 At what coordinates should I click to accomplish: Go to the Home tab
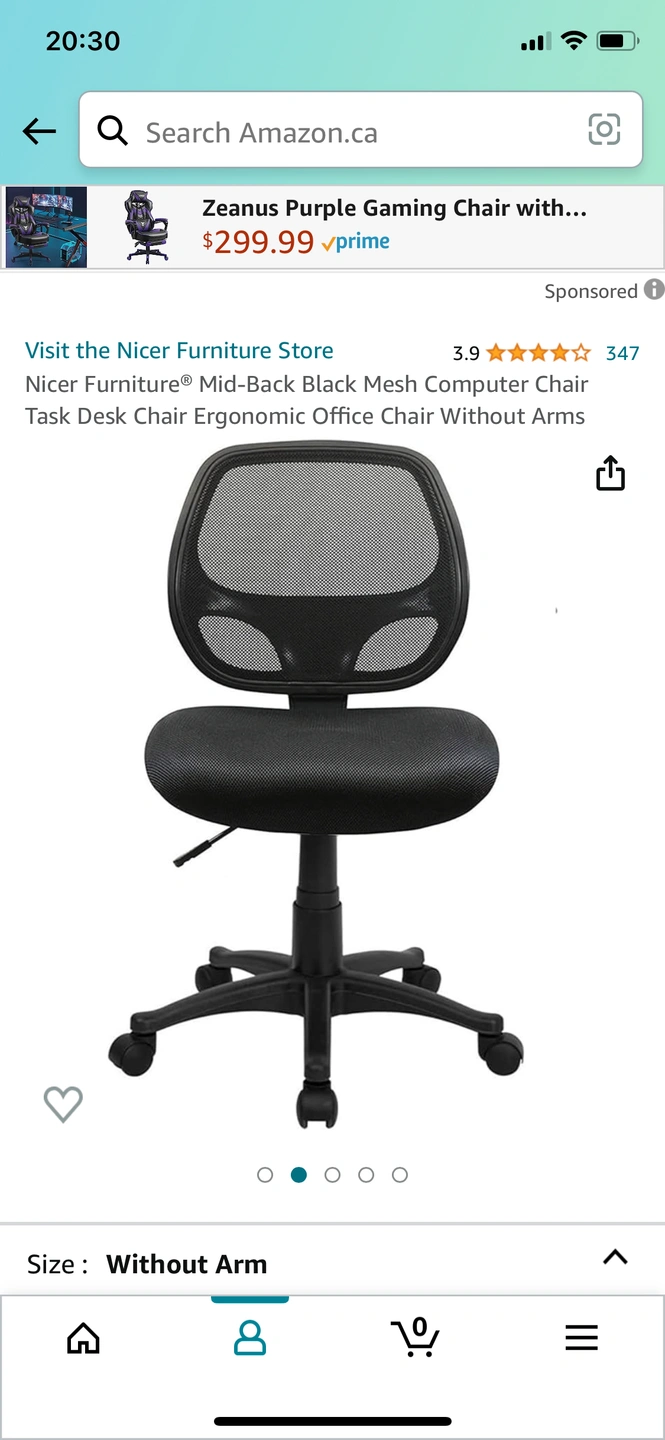point(83,1338)
